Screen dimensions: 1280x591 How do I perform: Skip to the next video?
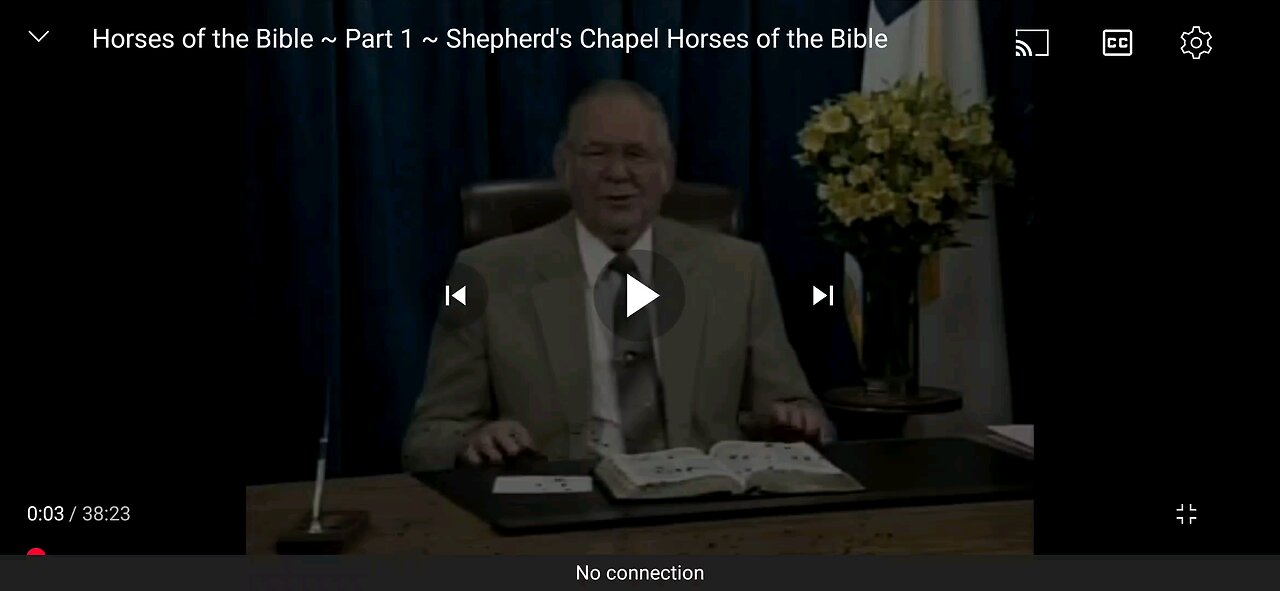coord(823,295)
